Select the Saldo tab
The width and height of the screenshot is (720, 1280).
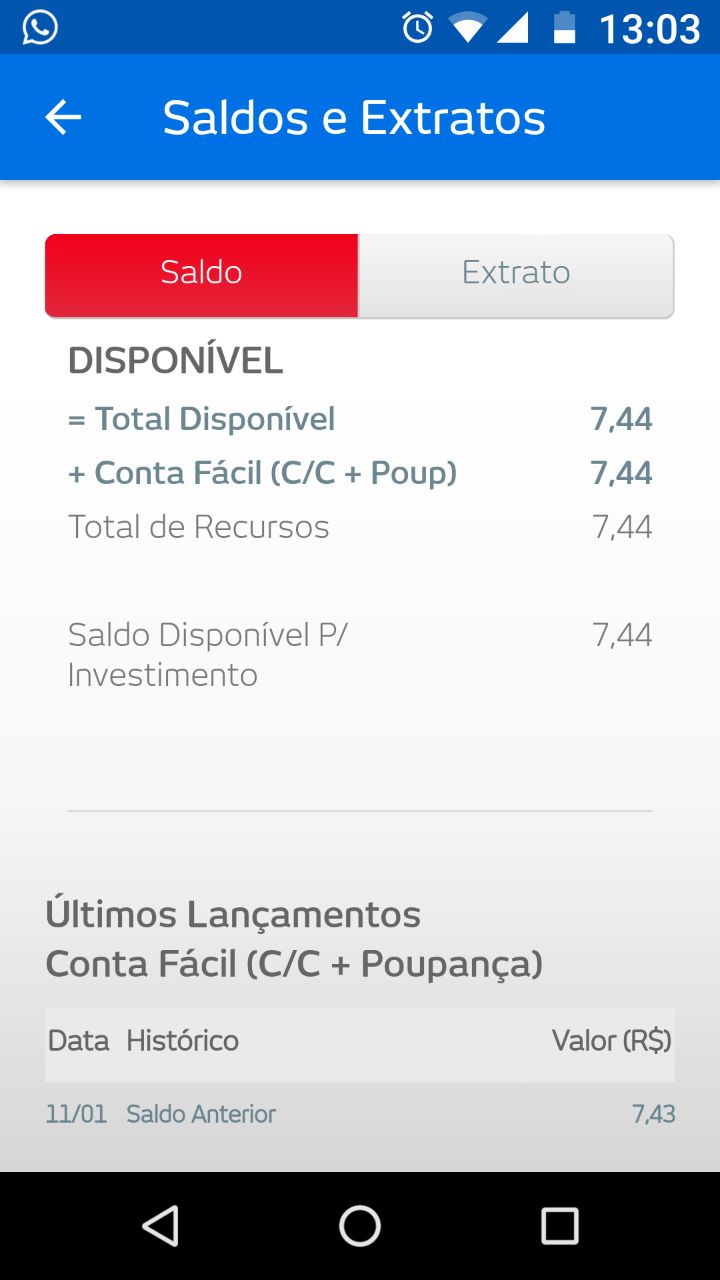[x=202, y=273]
